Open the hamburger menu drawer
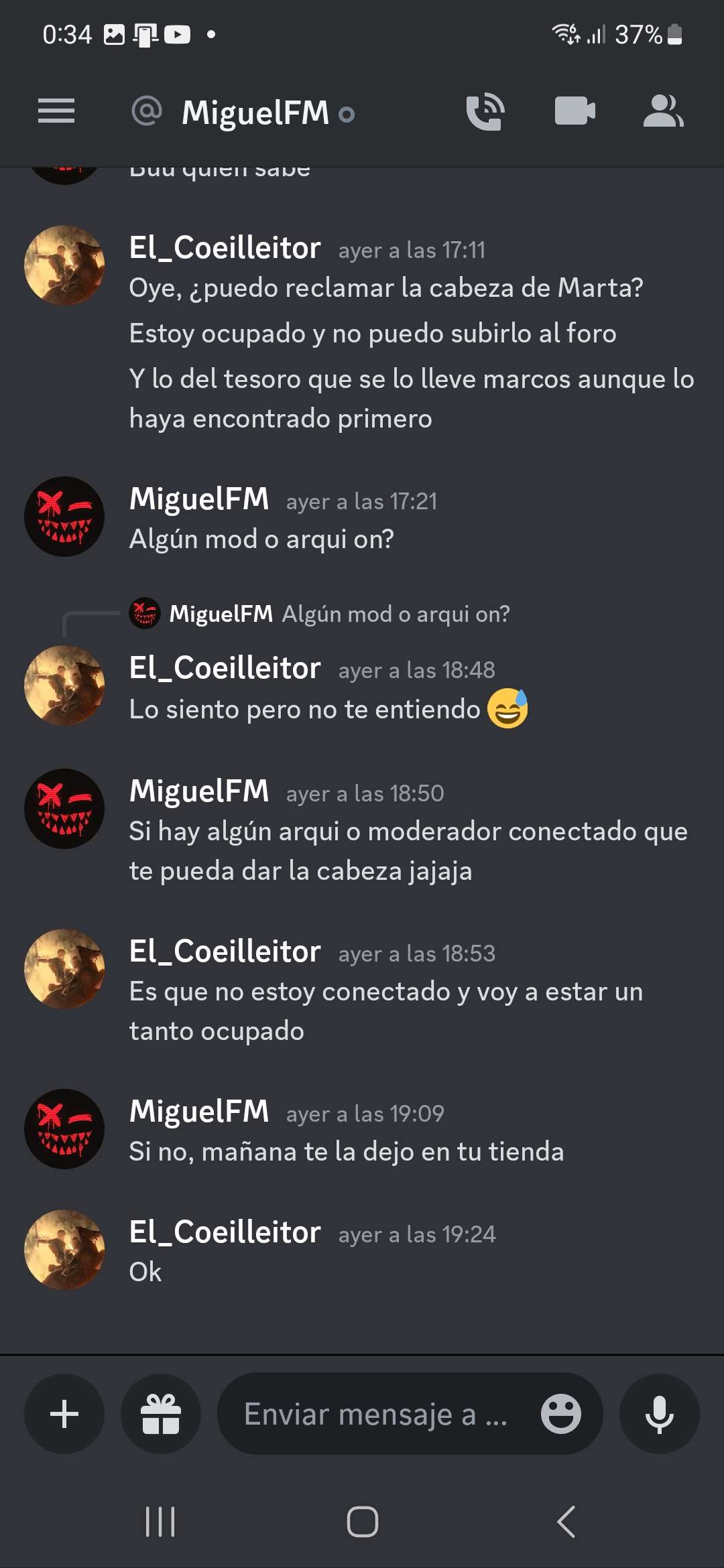Viewport: 724px width, 1568px height. click(x=56, y=111)
